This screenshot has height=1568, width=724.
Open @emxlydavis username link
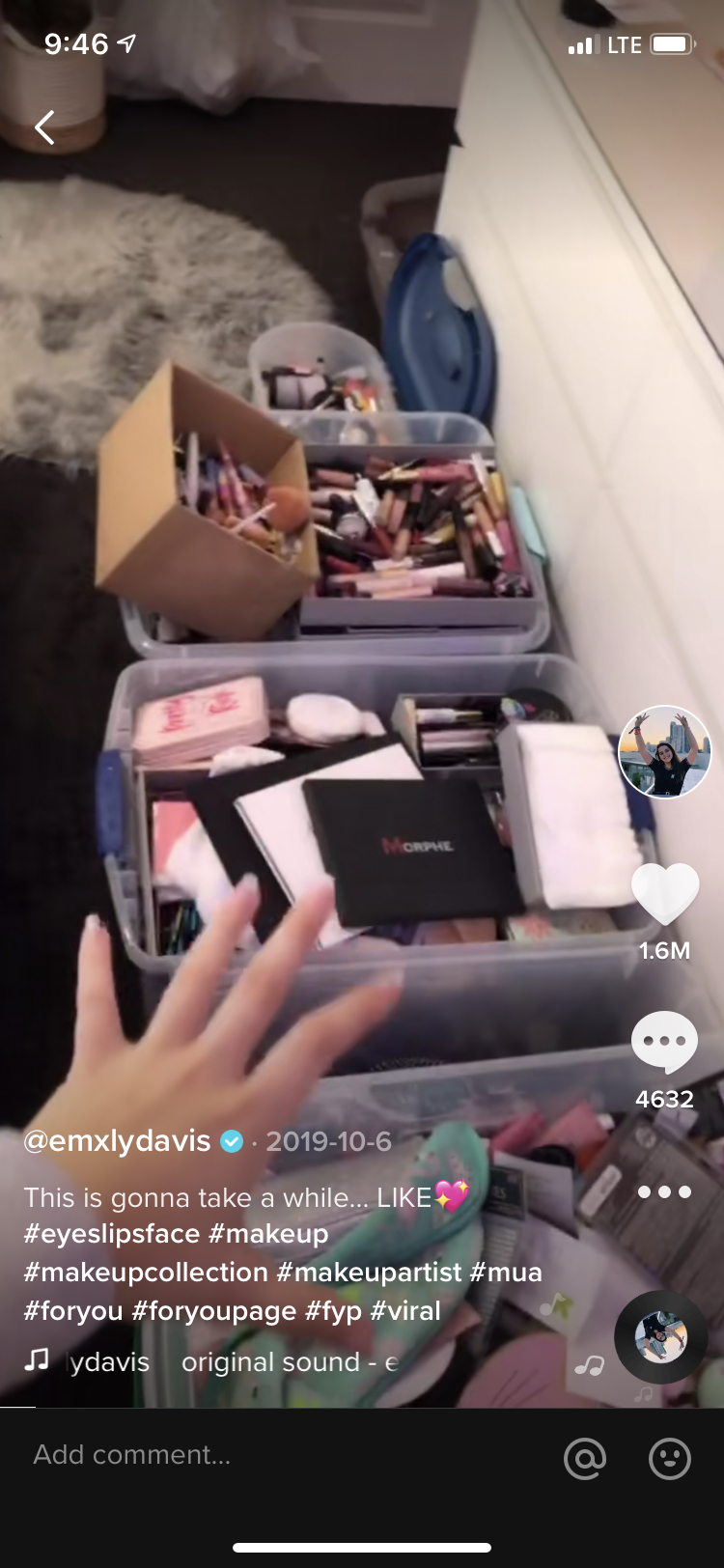(x=117, y=1141)
